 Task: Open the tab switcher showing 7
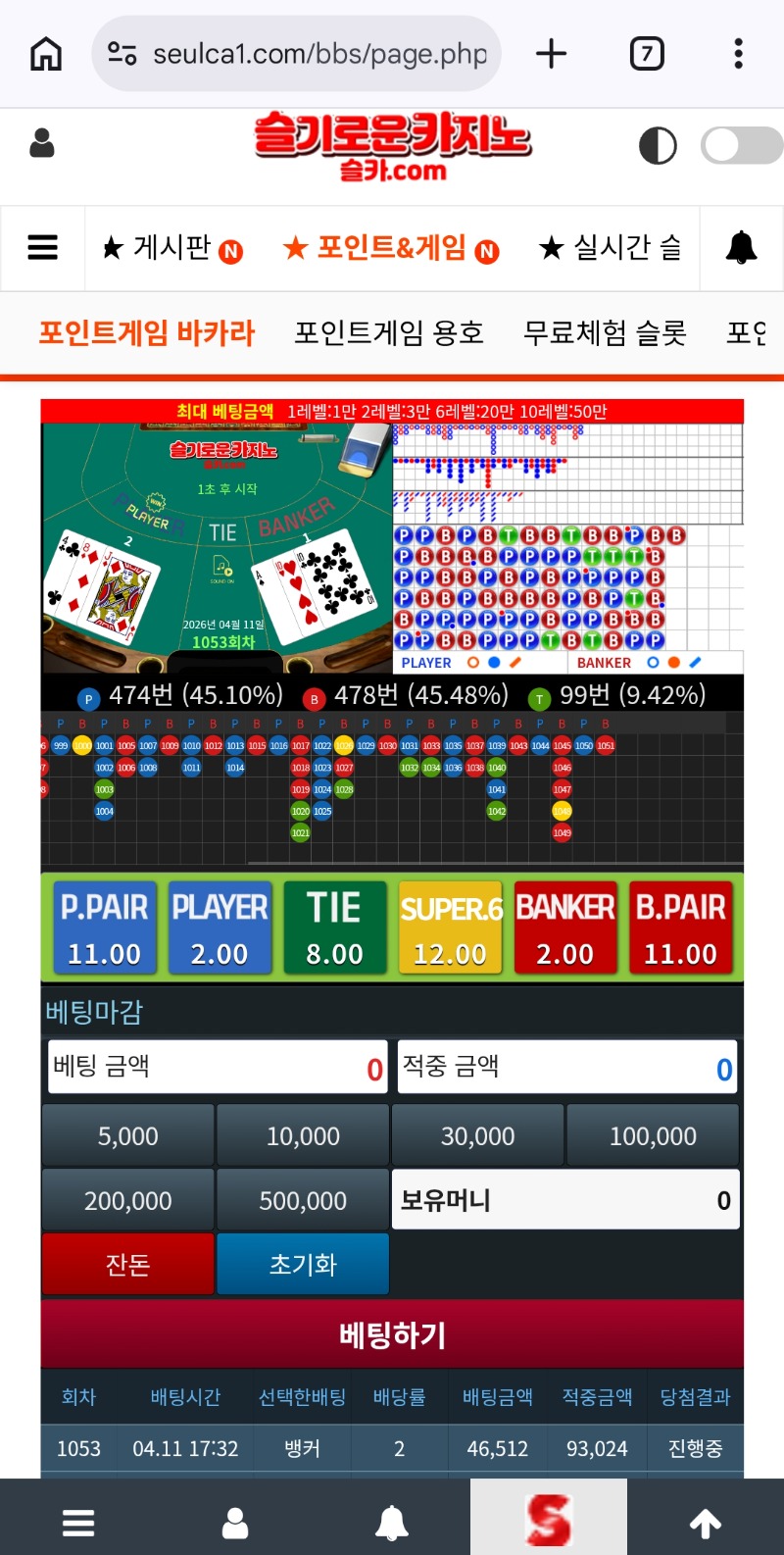tap(646, 53)
